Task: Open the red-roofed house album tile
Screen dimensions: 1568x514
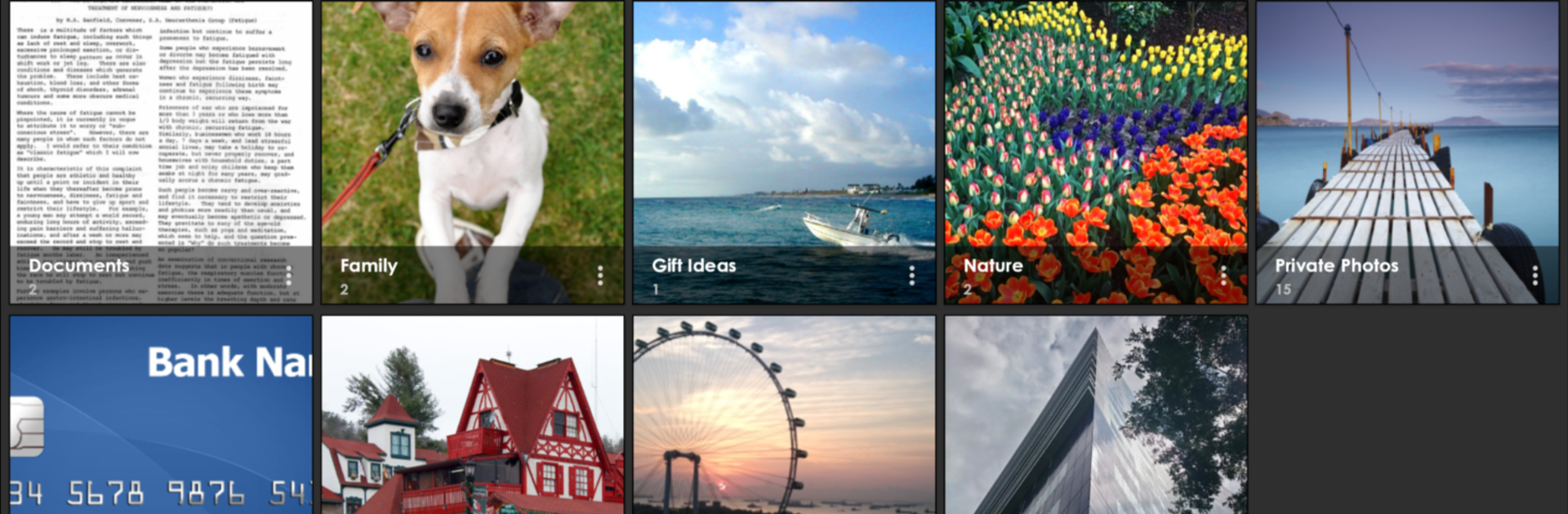Action: point(472,416)
